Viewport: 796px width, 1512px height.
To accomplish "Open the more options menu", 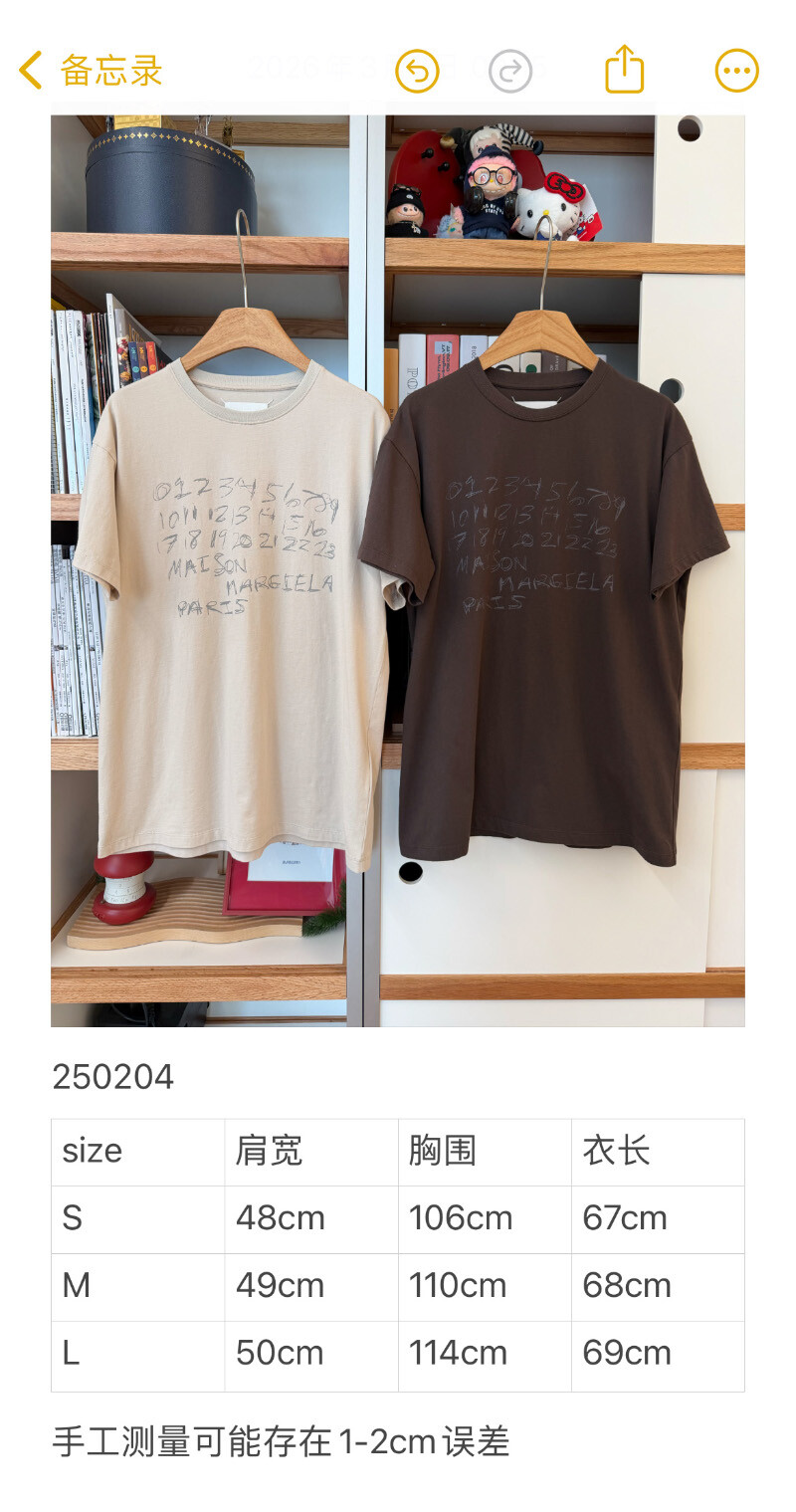I will click(736, 72).
